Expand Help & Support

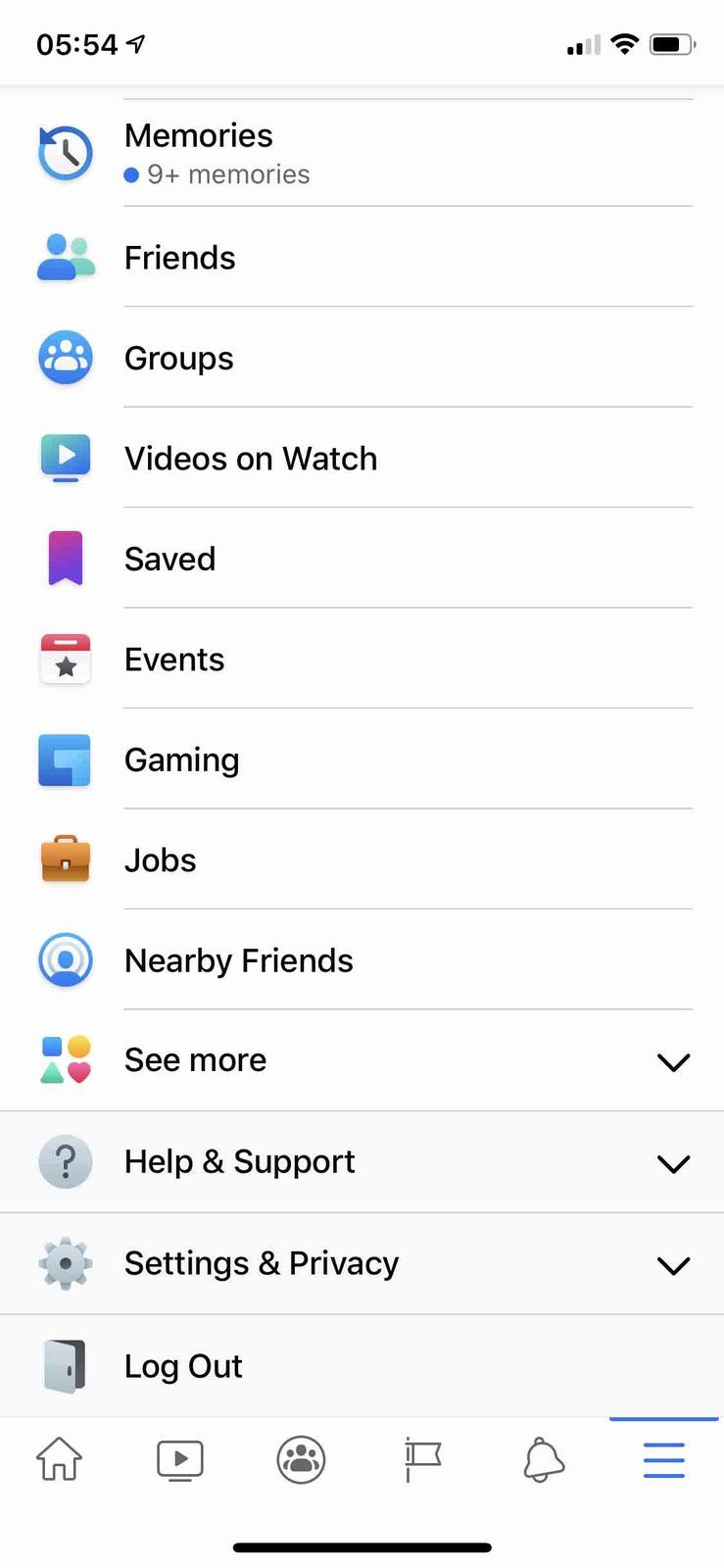pos(362,1162)
